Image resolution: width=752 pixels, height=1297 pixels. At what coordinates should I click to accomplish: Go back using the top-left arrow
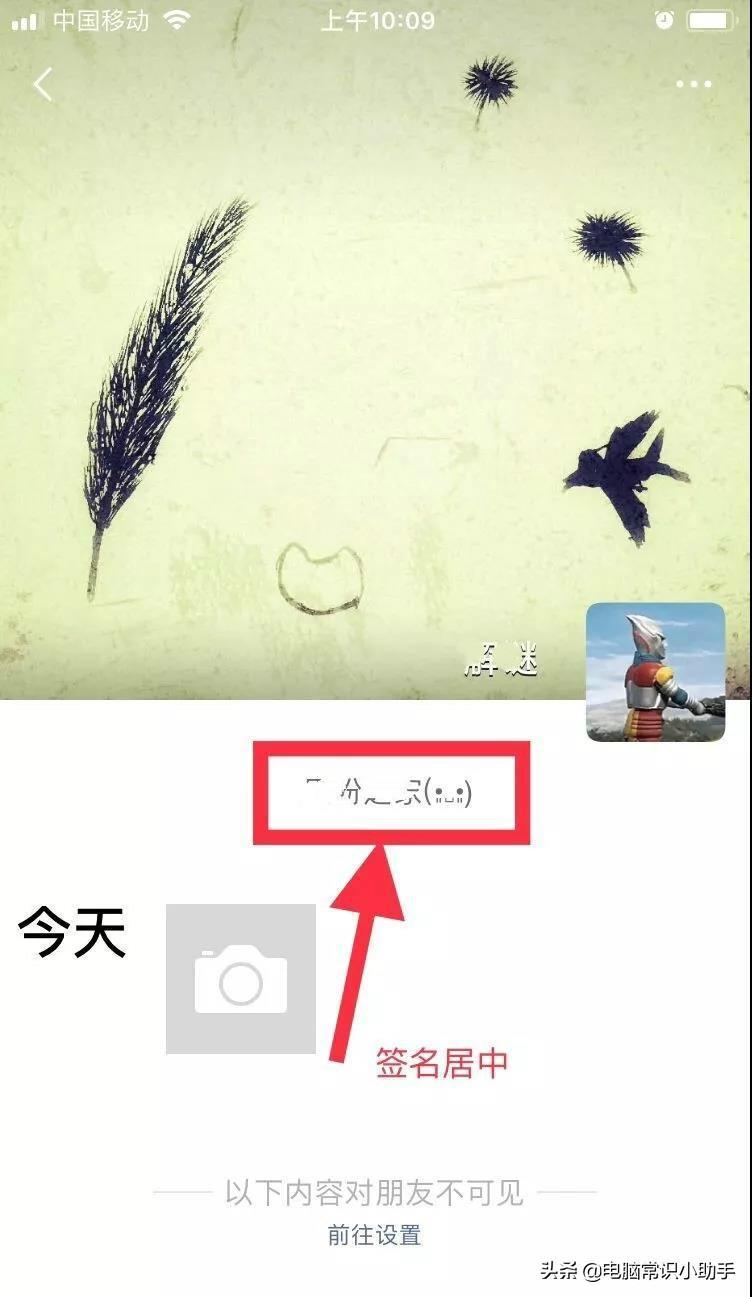point(42,85)
